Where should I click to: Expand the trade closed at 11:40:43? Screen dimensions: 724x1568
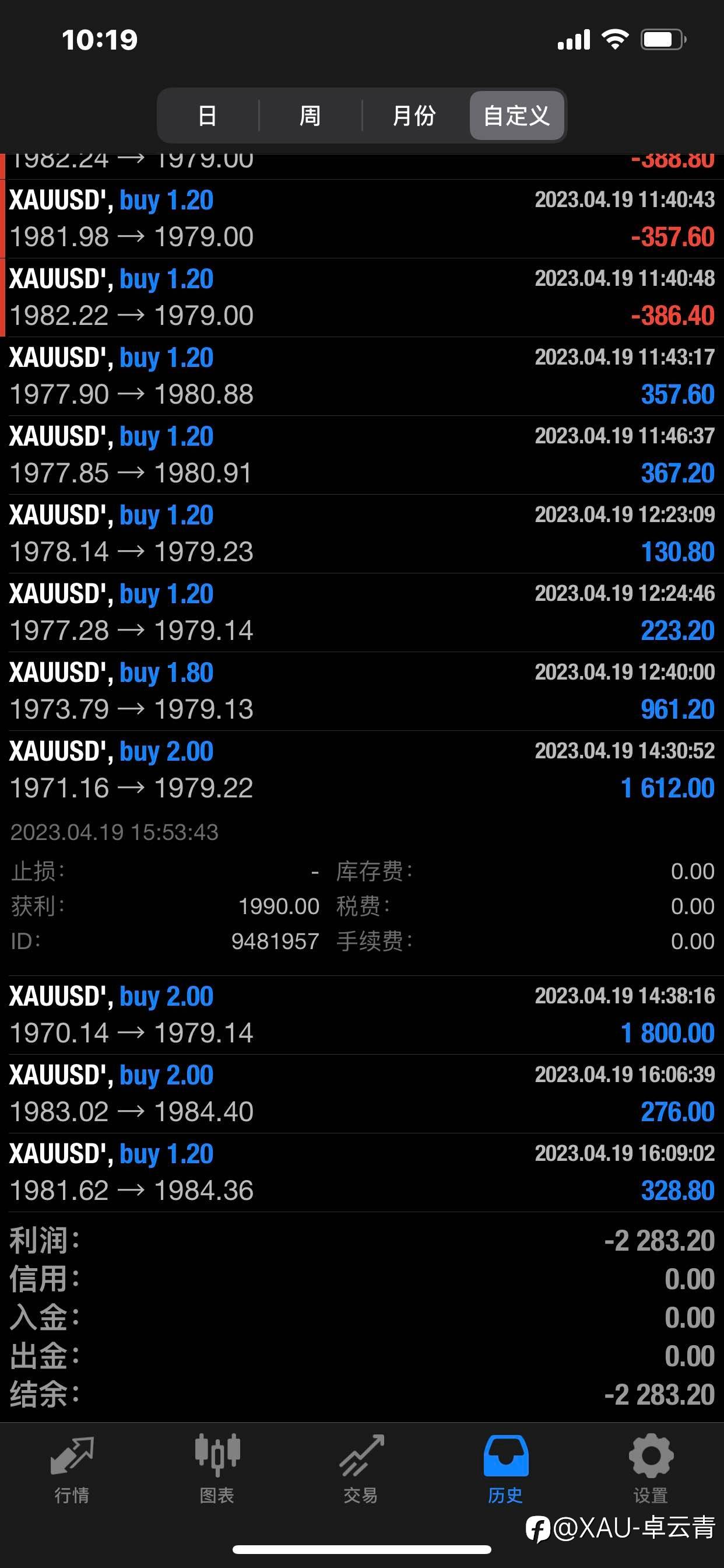(362, 219)
